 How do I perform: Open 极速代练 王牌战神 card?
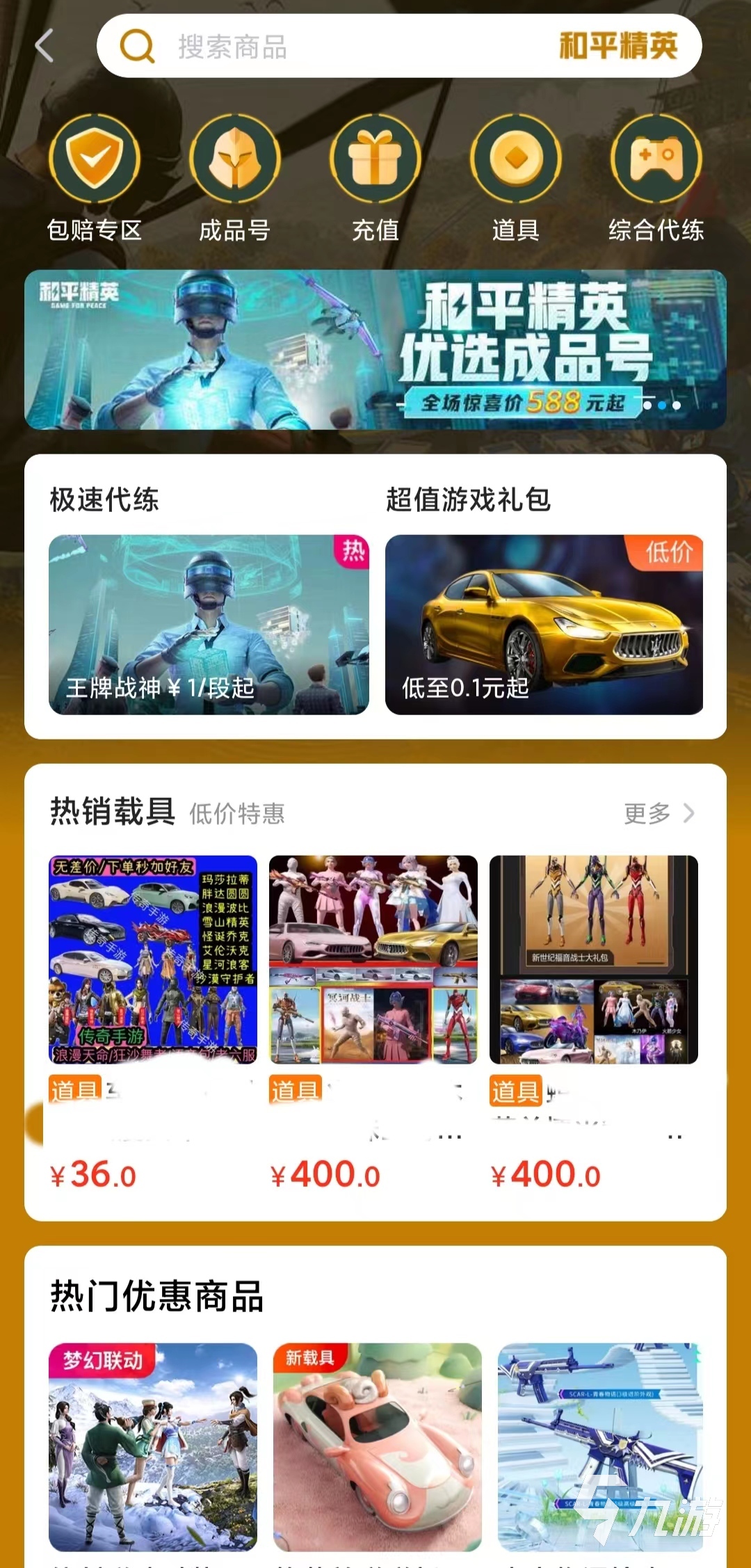pos(209,624)
